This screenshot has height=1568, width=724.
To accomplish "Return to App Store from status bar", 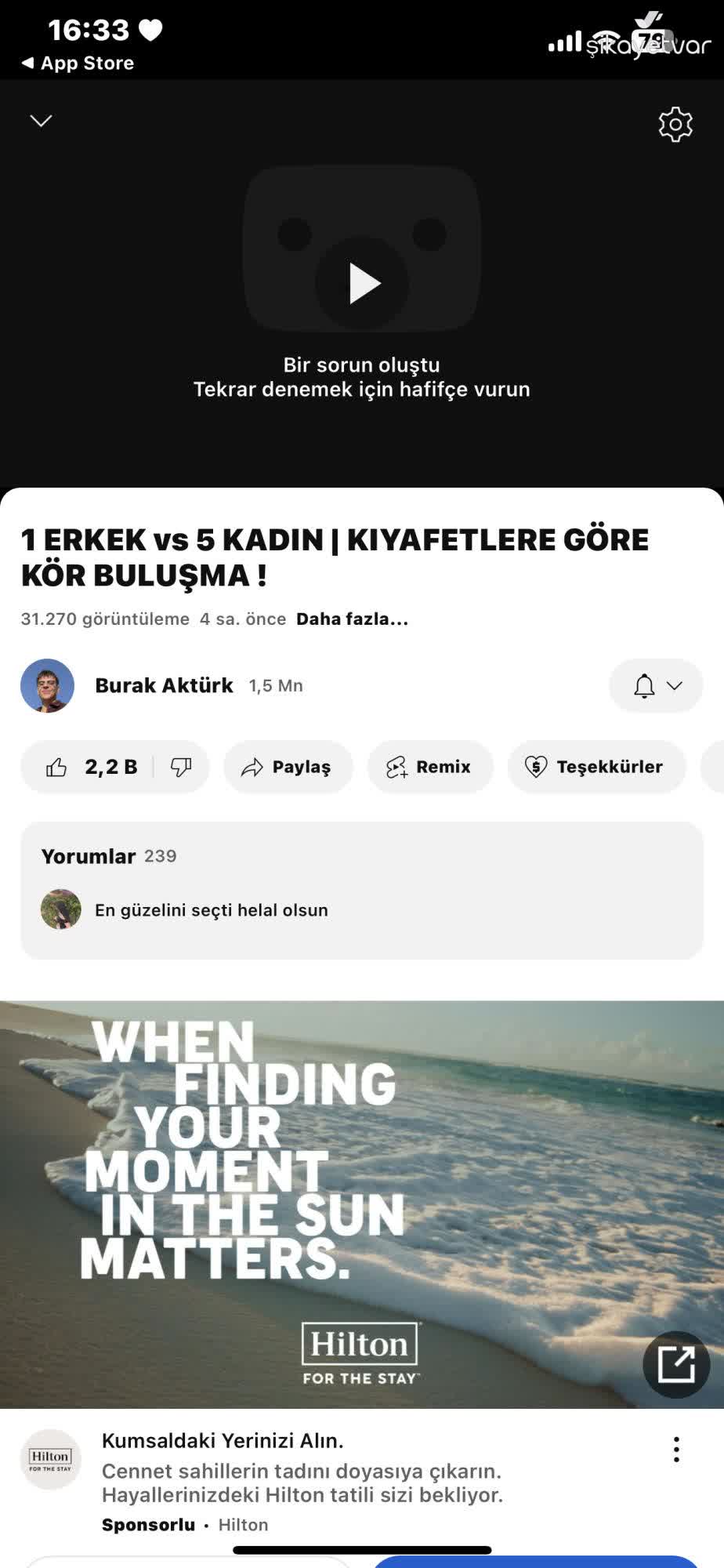I will pos(78,63).
